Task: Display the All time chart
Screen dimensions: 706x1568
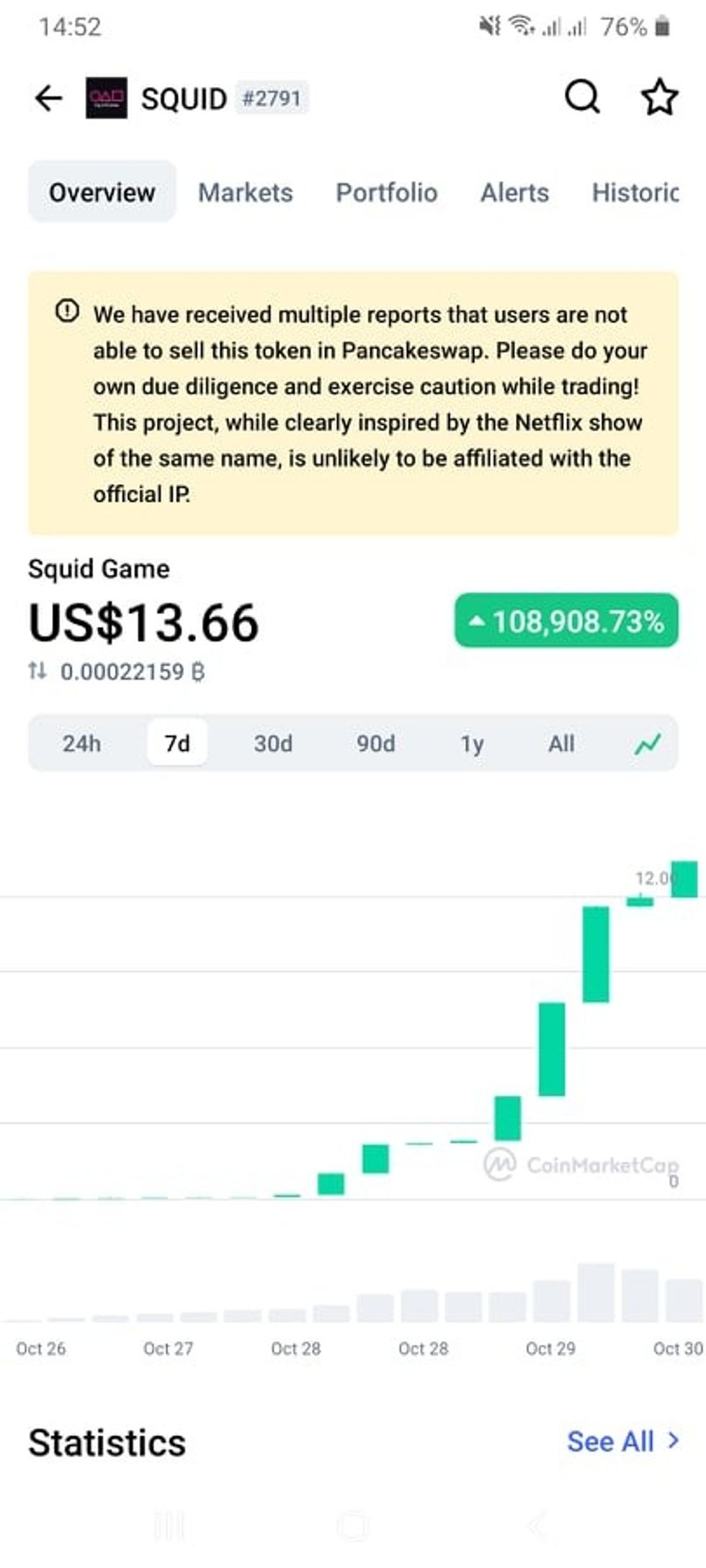Action: (x=561, y=743)
